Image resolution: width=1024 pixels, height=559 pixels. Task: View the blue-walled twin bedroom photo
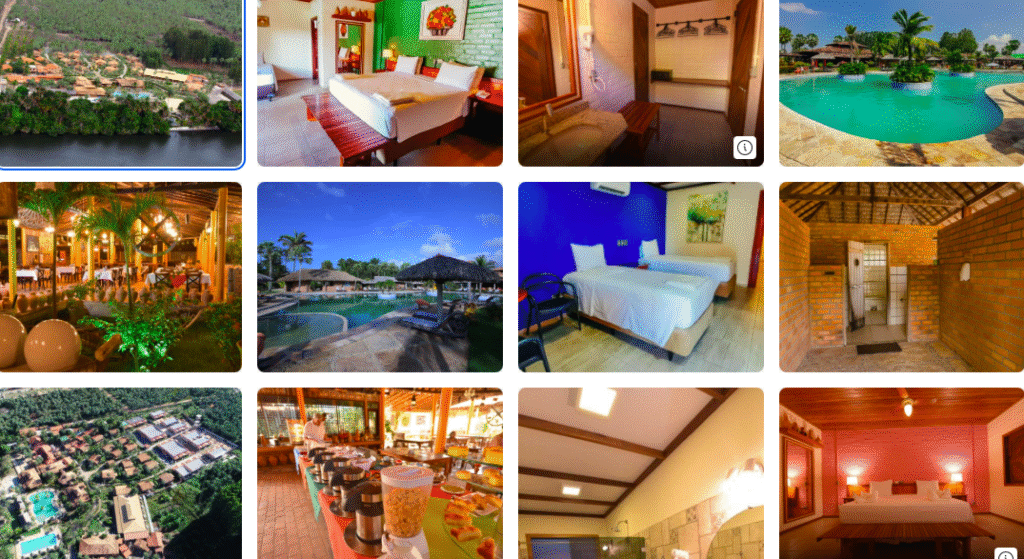(640, 277)
